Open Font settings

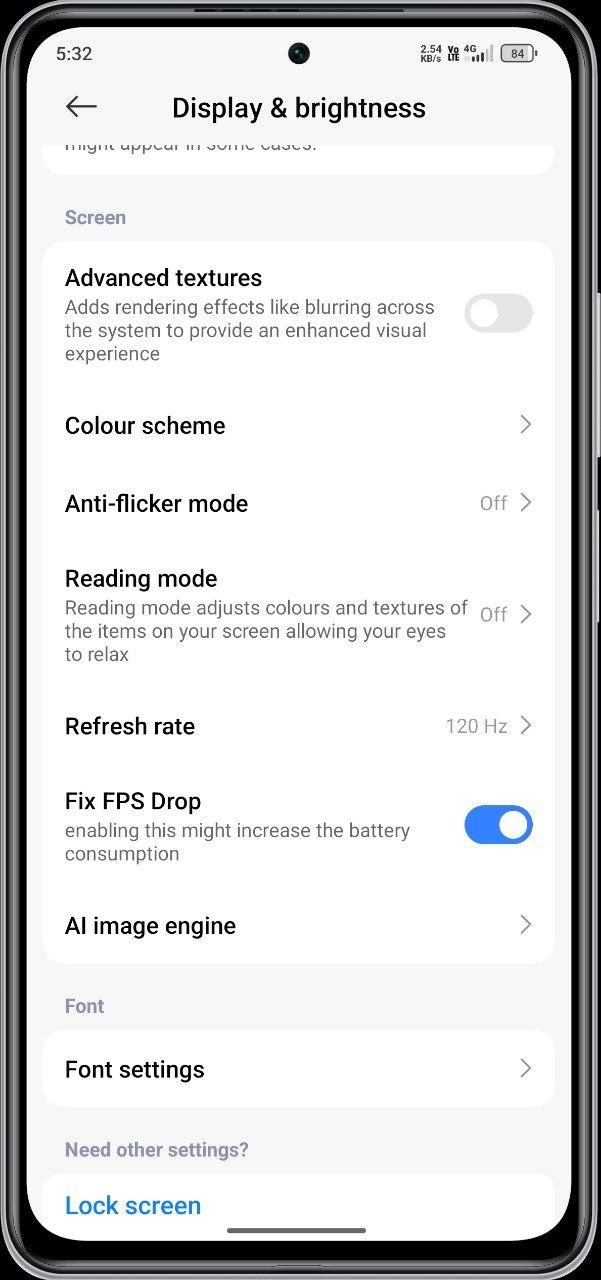299,1069
